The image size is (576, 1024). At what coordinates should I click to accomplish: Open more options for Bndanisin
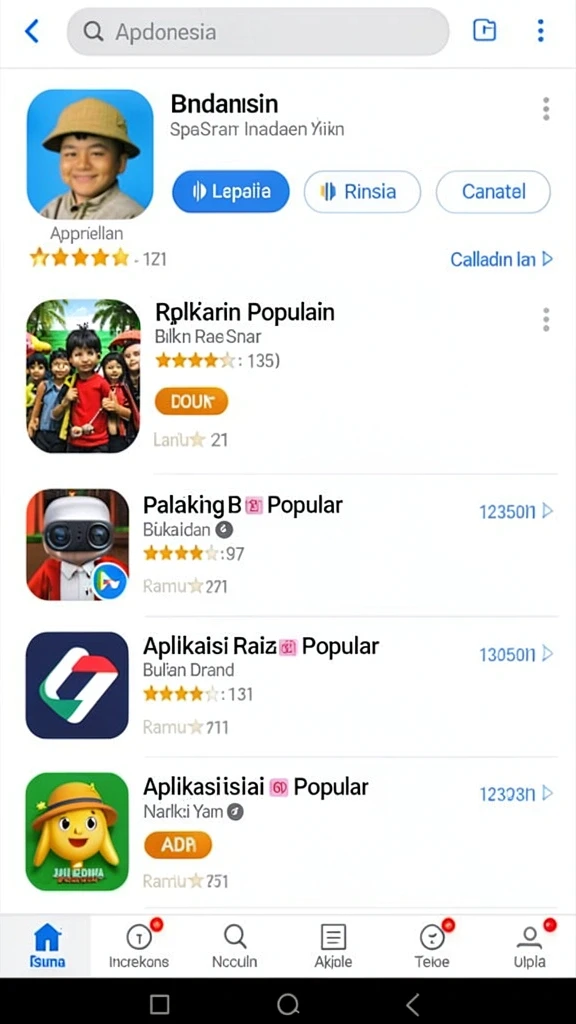click(x=546, y=109)
